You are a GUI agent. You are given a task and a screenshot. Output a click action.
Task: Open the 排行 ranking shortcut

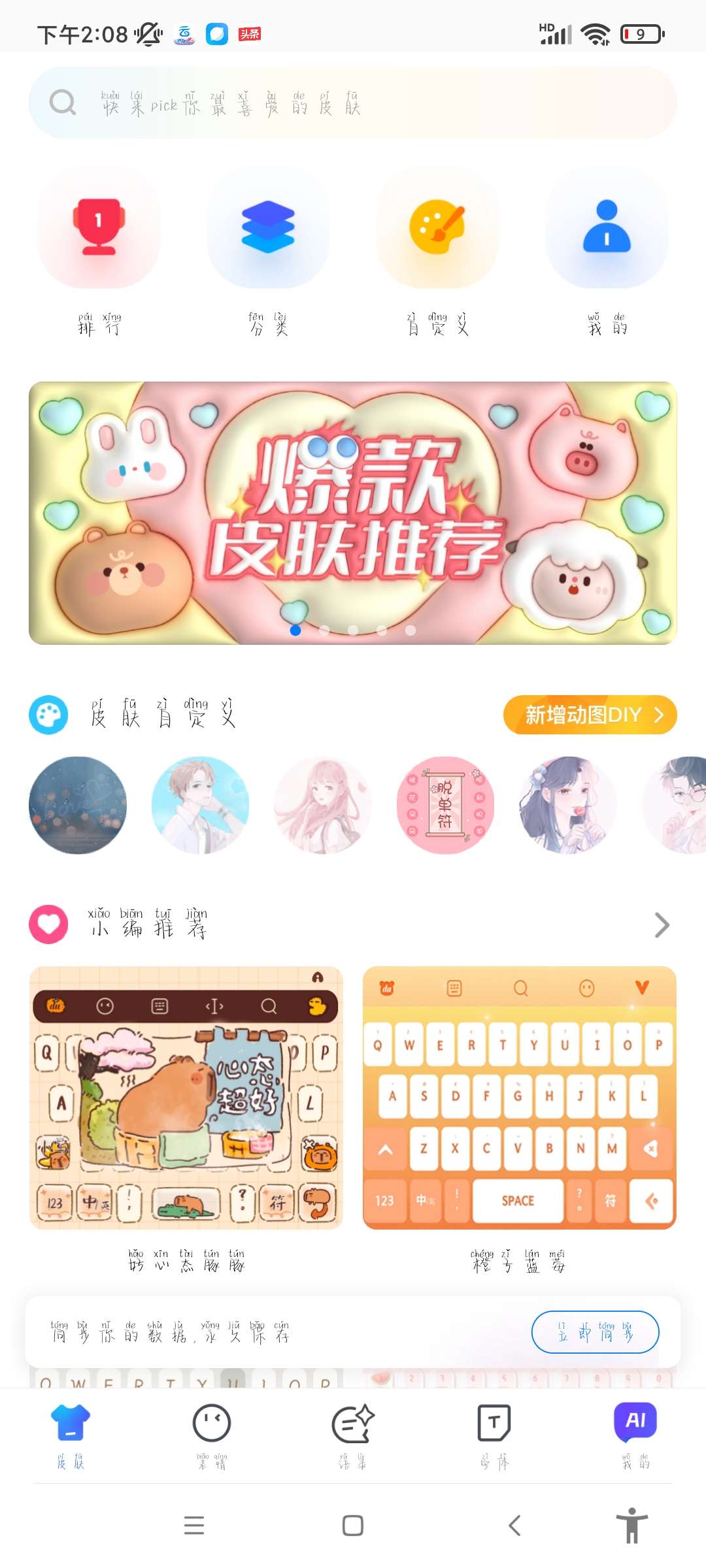pos(98,227)
